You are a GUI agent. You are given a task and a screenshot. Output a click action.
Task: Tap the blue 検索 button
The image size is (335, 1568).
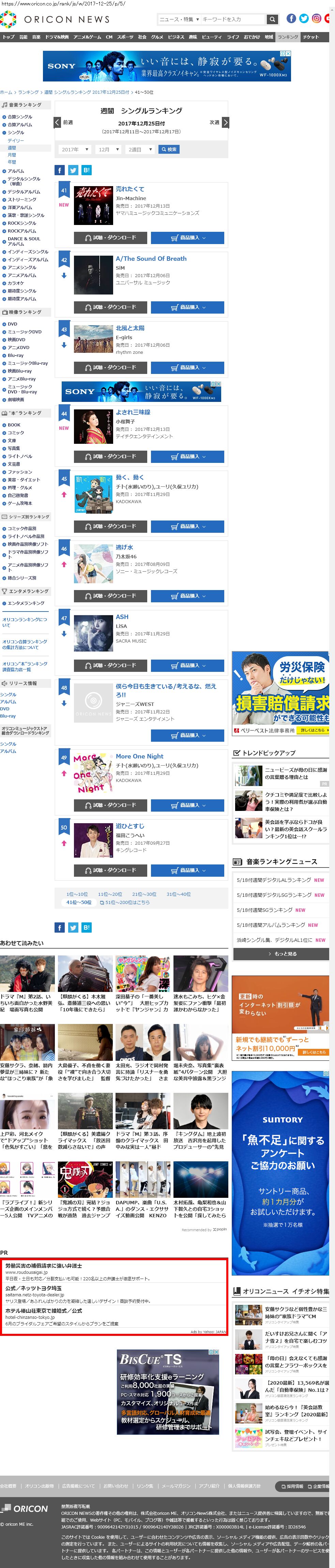169,149
